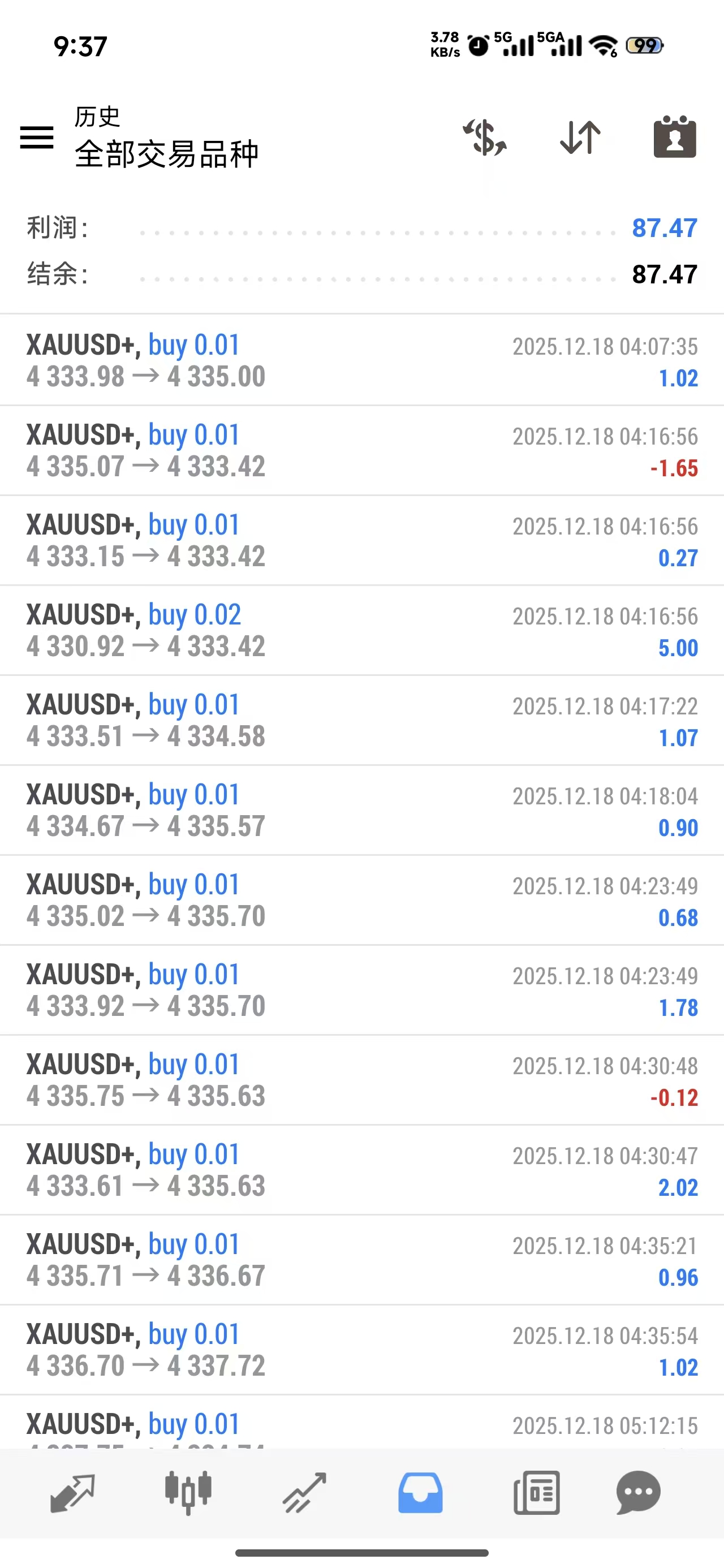This screenshot has width=724, height=1568.
Task: Open the sort order arrows
Action: click(580, 137)
